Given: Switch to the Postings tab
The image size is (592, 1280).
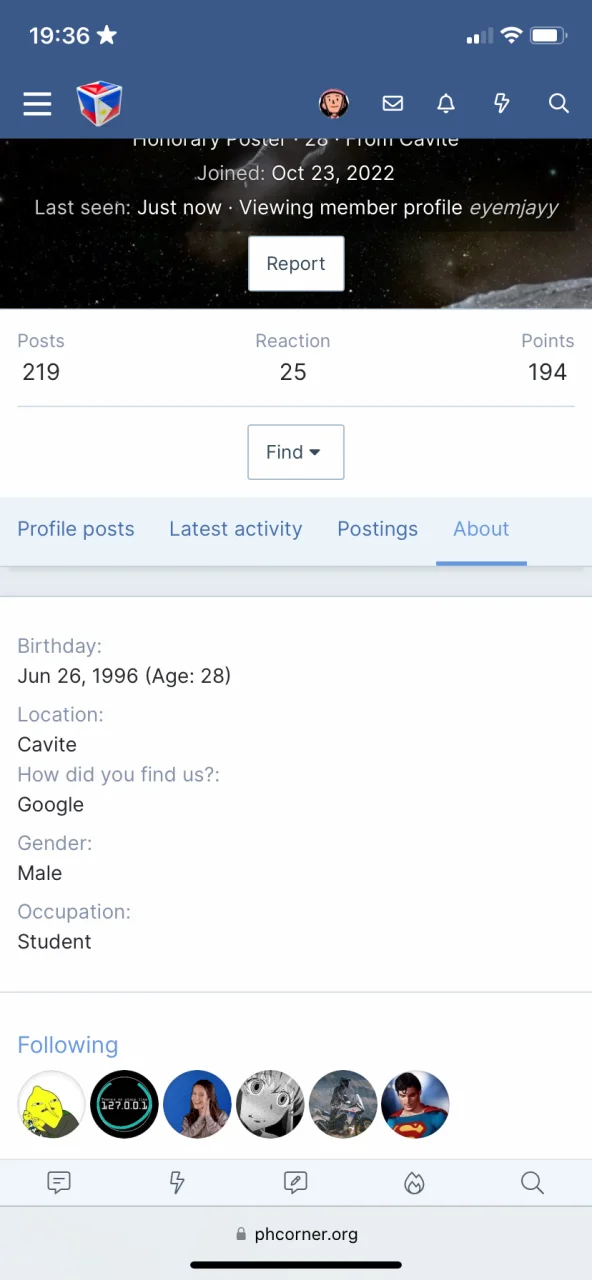Looking at the screenshot, I should (378, 529).
